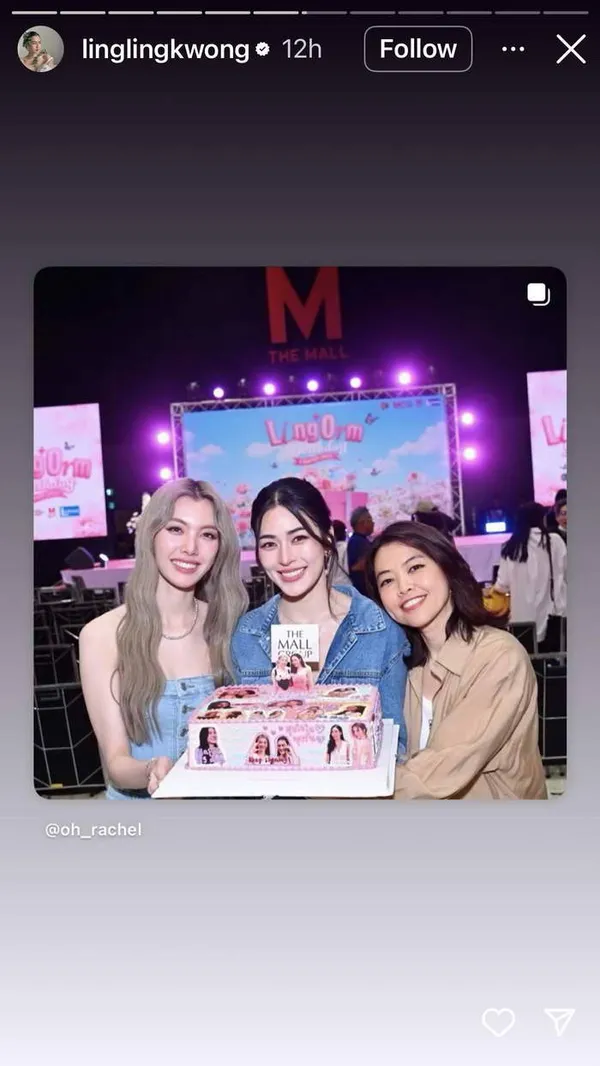Image resolution: width=600 pixels, height=1066 pixels.
Task: Close the story viewer
Action: coord(571,49)
